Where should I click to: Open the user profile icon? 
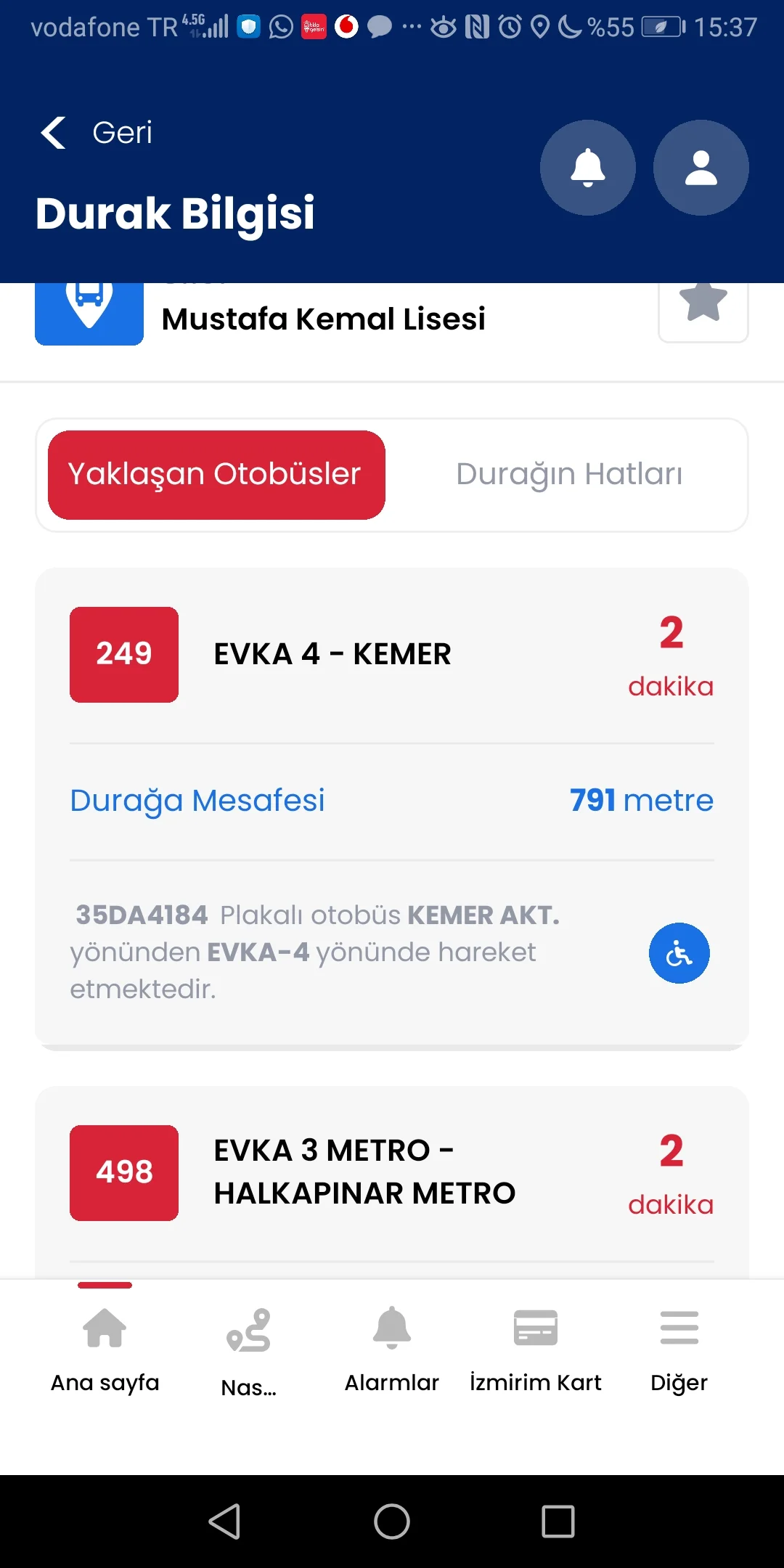point(701,168)
